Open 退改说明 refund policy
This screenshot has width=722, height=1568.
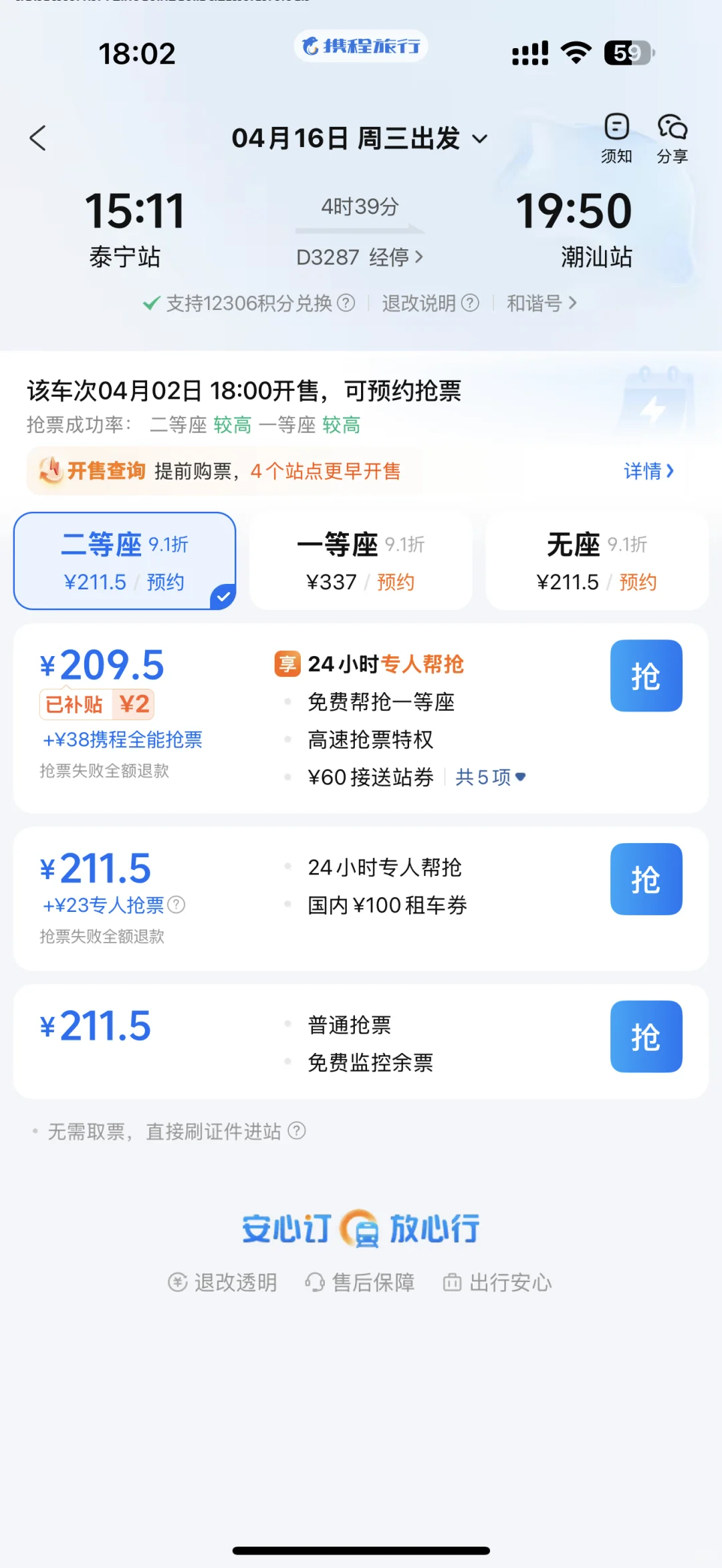[431, 303]
